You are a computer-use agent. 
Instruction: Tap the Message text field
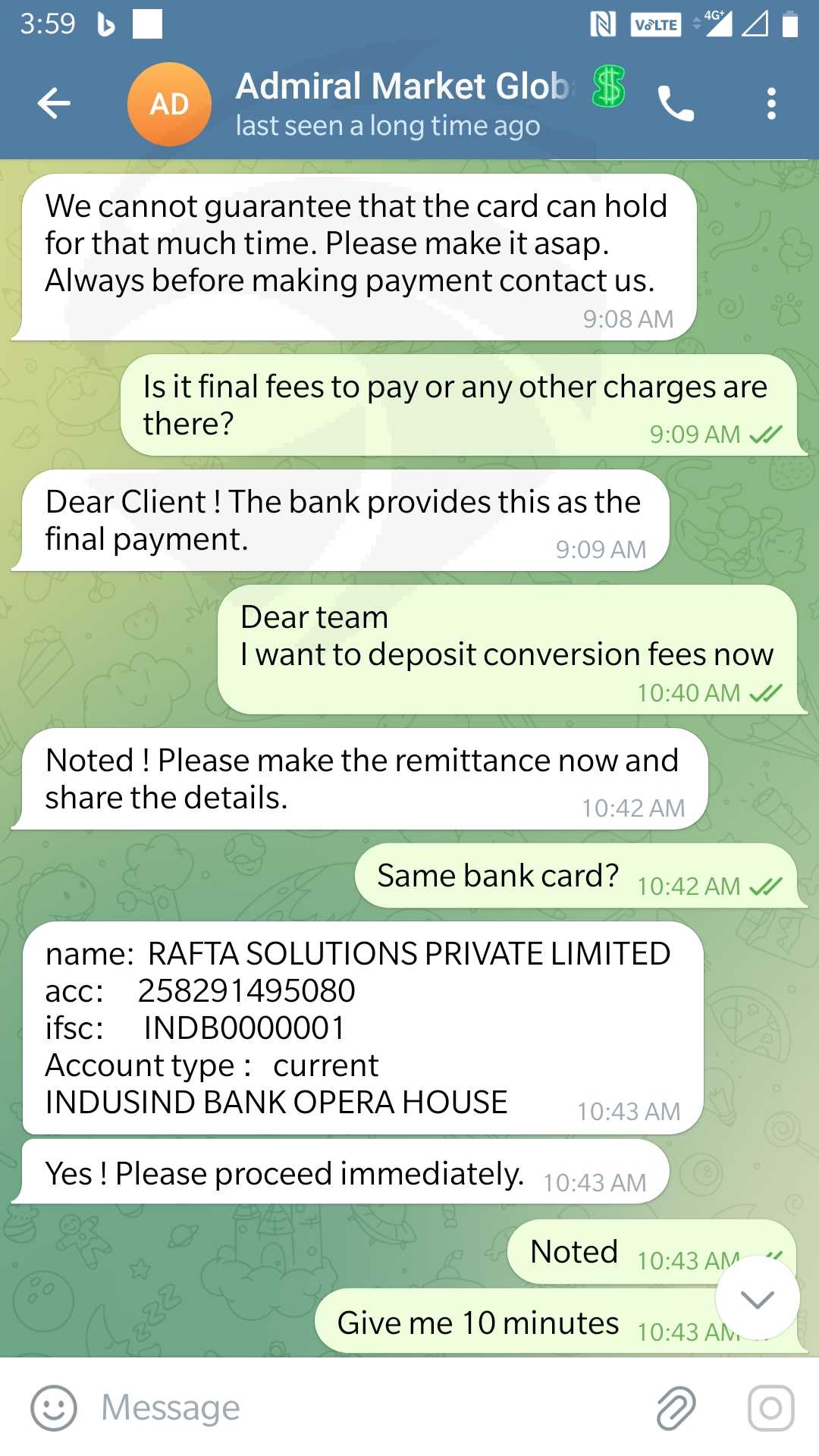click(x=364, y=1408)
